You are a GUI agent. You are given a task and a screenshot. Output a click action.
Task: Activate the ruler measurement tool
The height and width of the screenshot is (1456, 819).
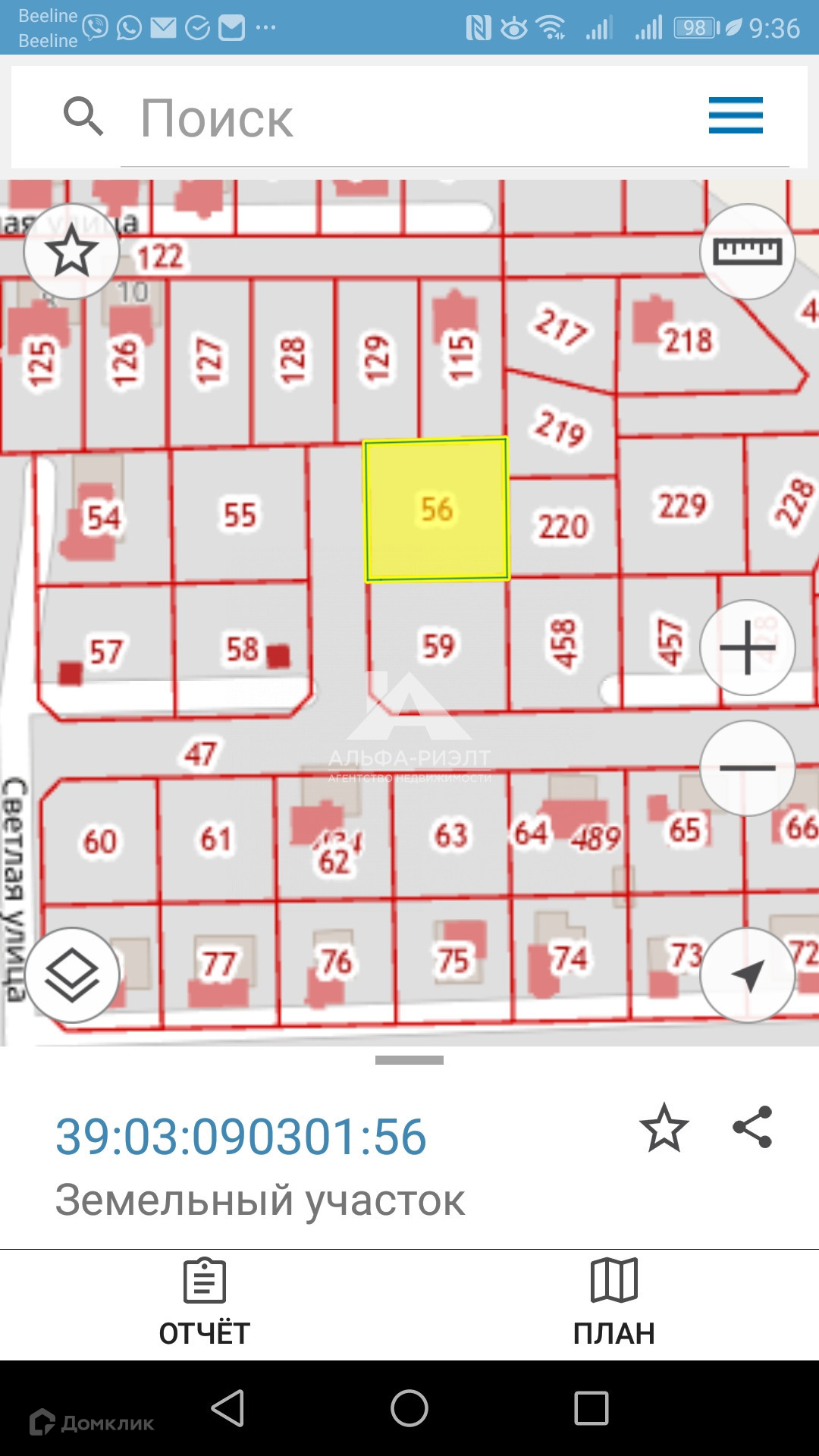747,251
